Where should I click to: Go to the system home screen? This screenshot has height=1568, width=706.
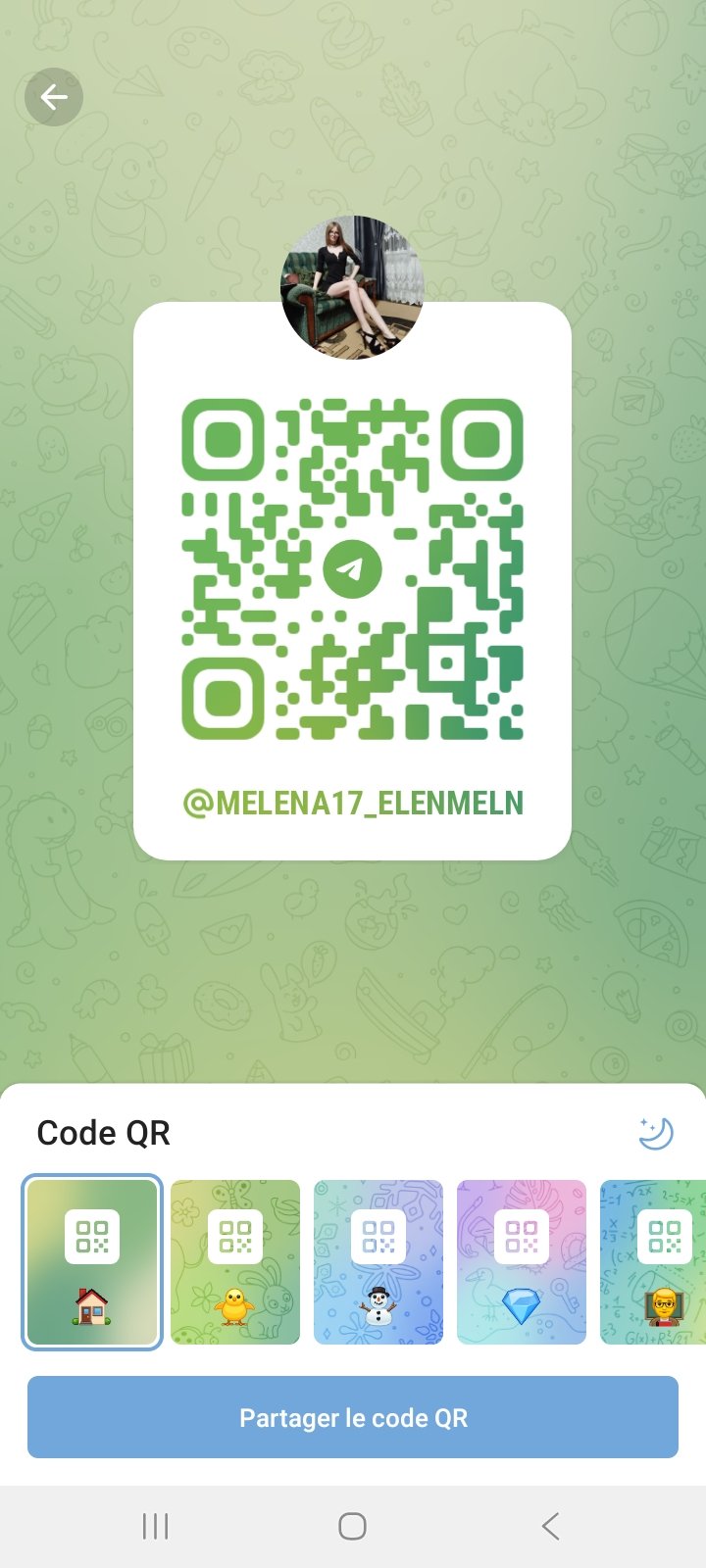tap(353, 1526)
